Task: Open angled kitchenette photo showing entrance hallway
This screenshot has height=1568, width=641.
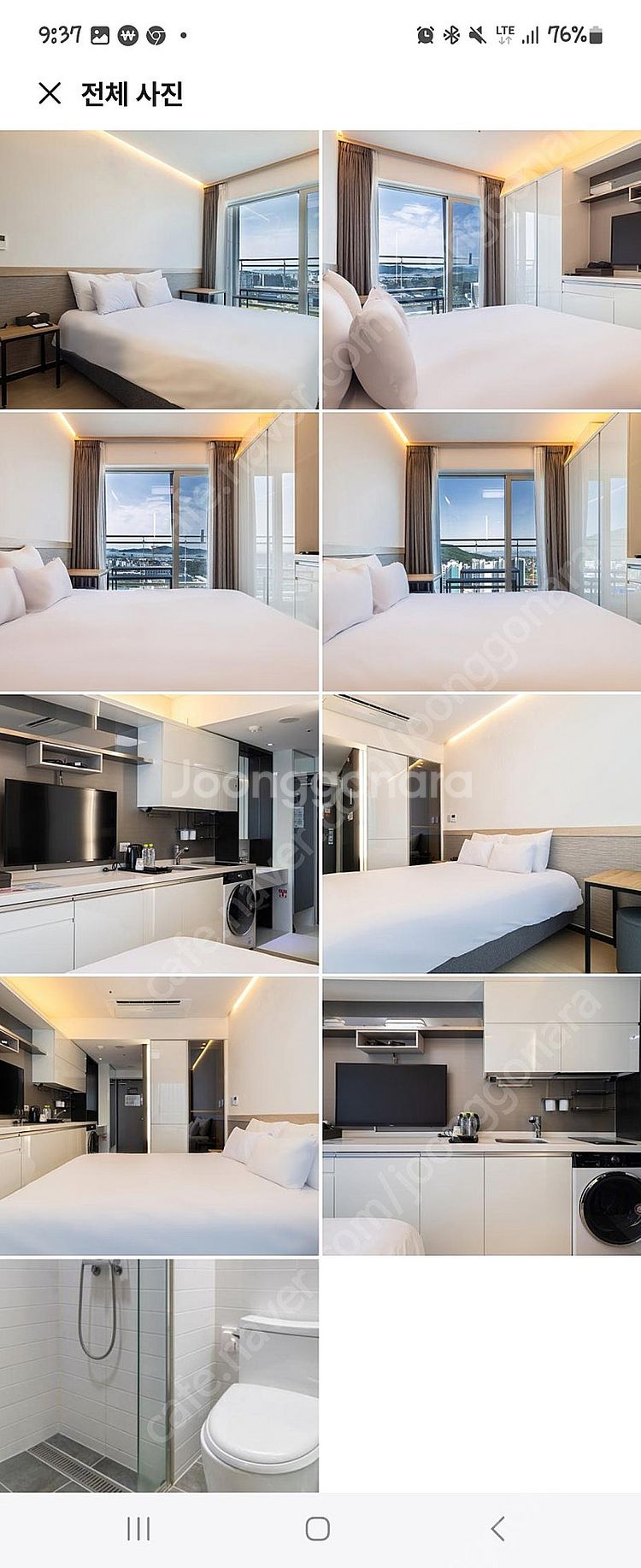Action: point(159,834)
